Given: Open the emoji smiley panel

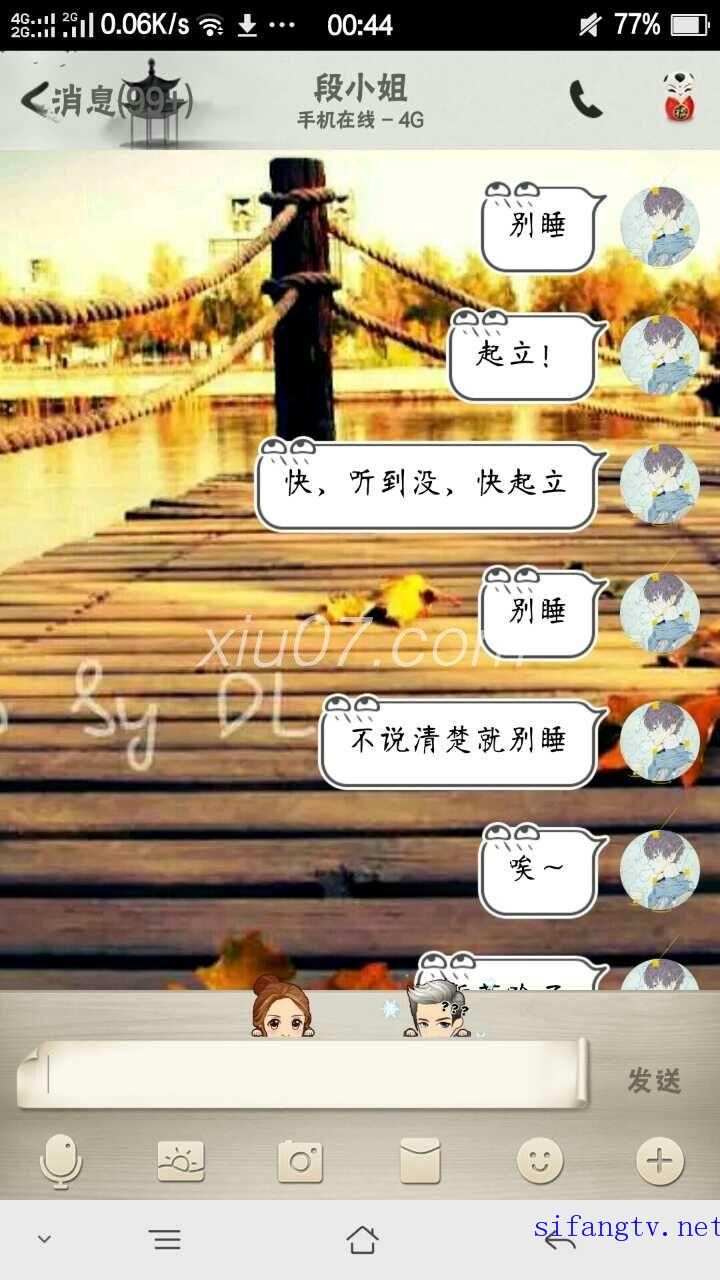Looking at the screenshot, I should point(540,1162).
